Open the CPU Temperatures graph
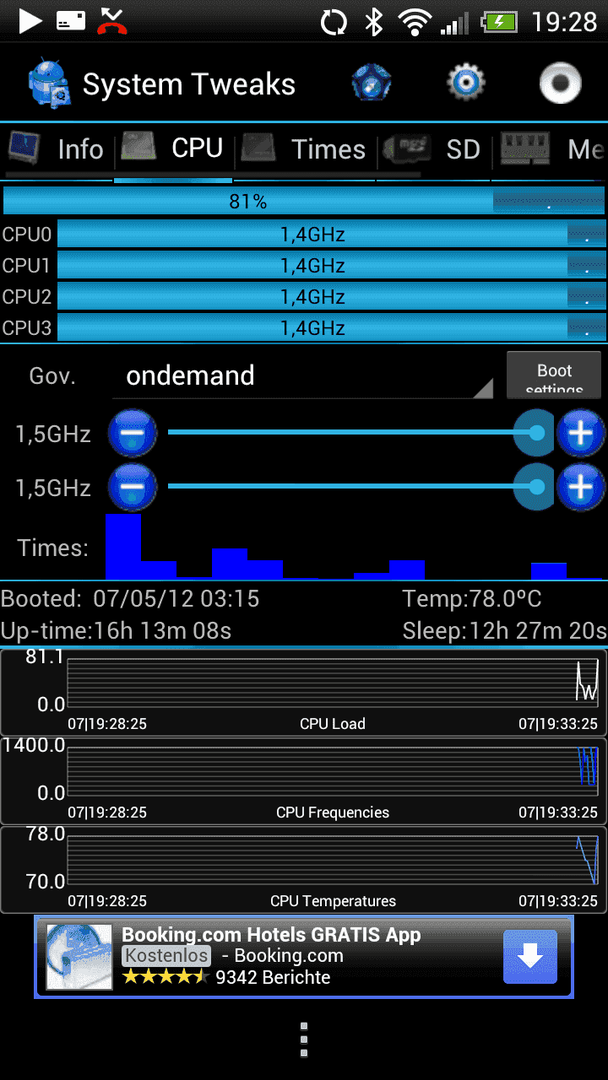This screenshot has height=1080, width=608. 304,869
